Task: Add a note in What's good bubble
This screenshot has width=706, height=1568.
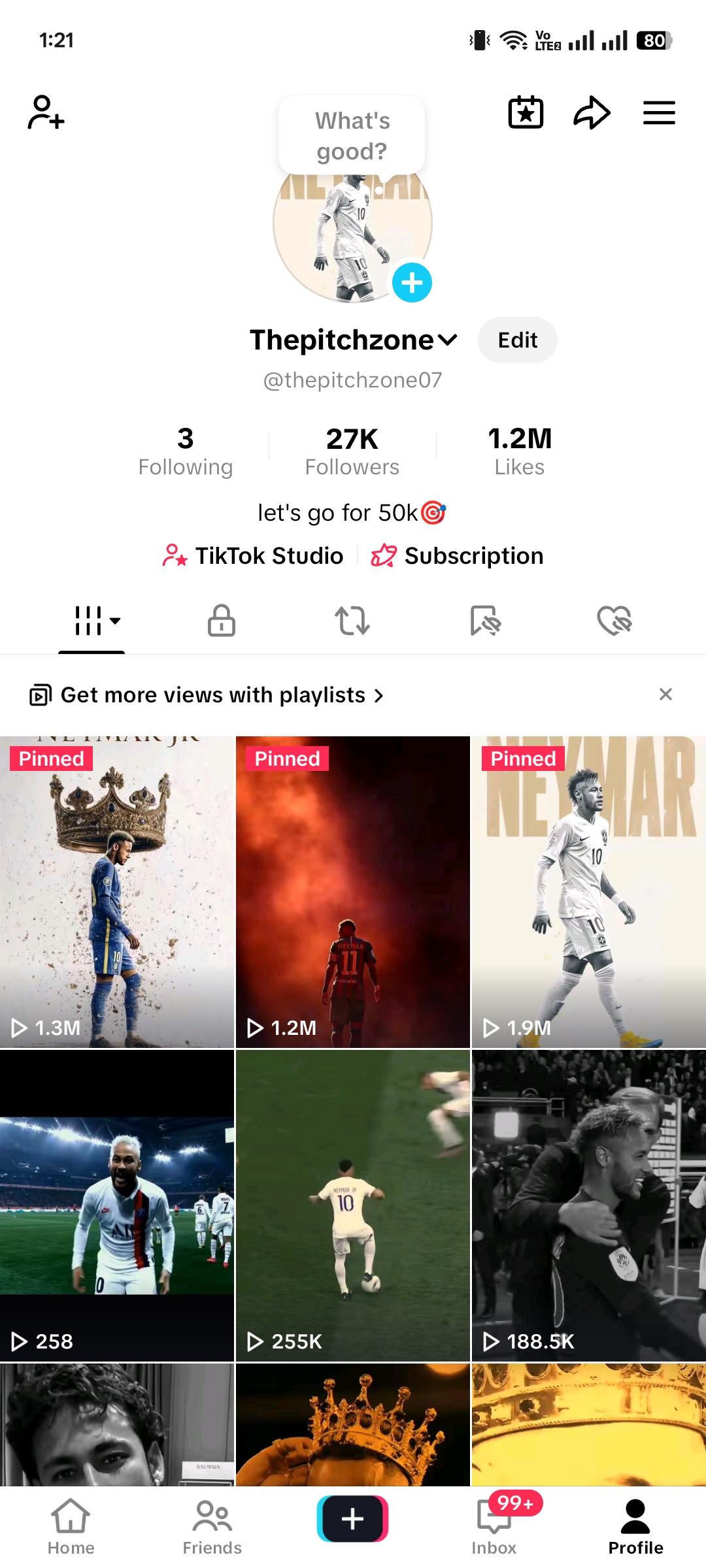Action: (x=352, y=136)
